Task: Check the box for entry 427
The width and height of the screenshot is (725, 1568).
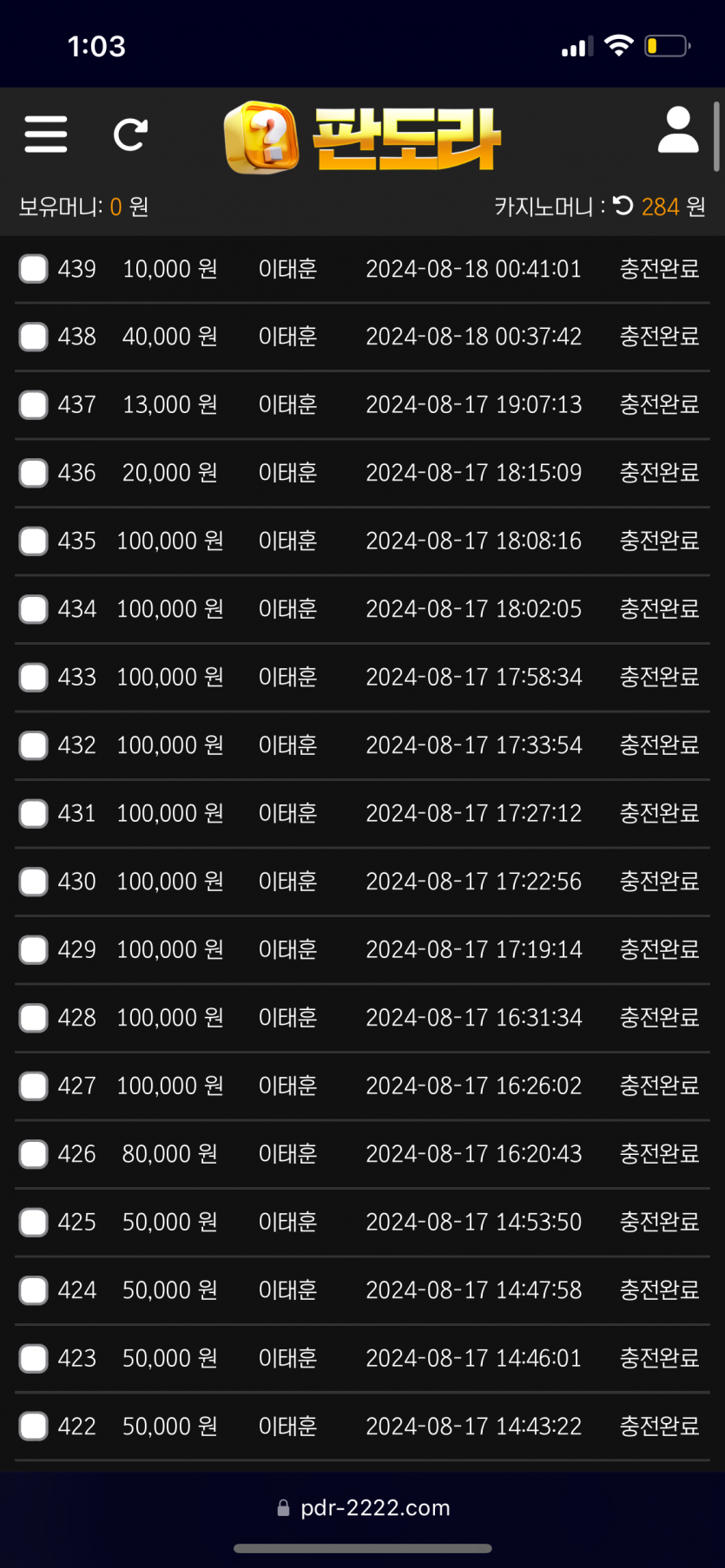Action: click(34, 1086)
